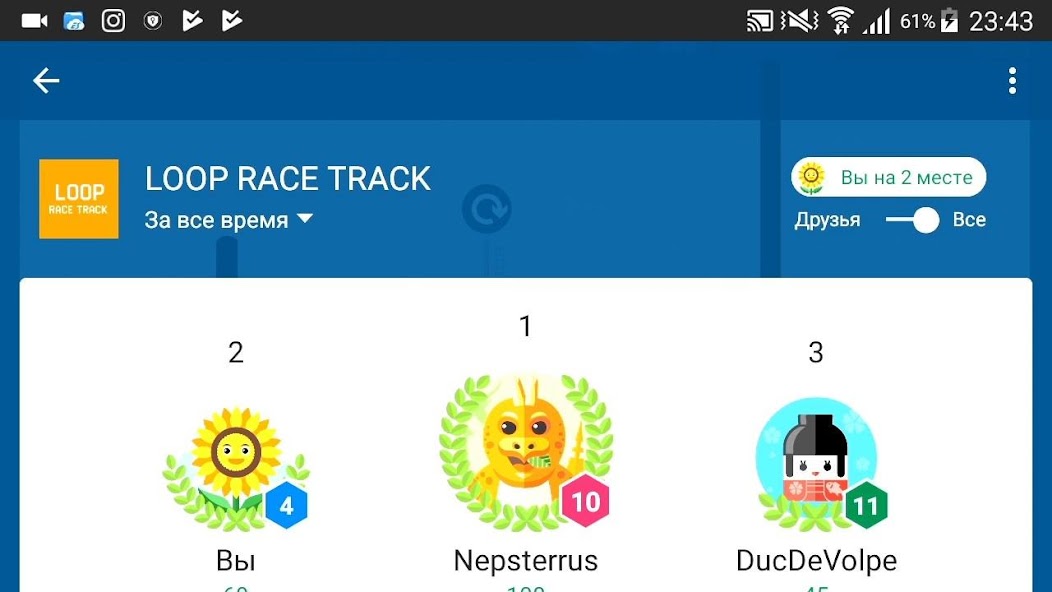Expand the 'За все время' time dropdown
This screenshot has height=592, width=1052.
(x=229, y=220)
